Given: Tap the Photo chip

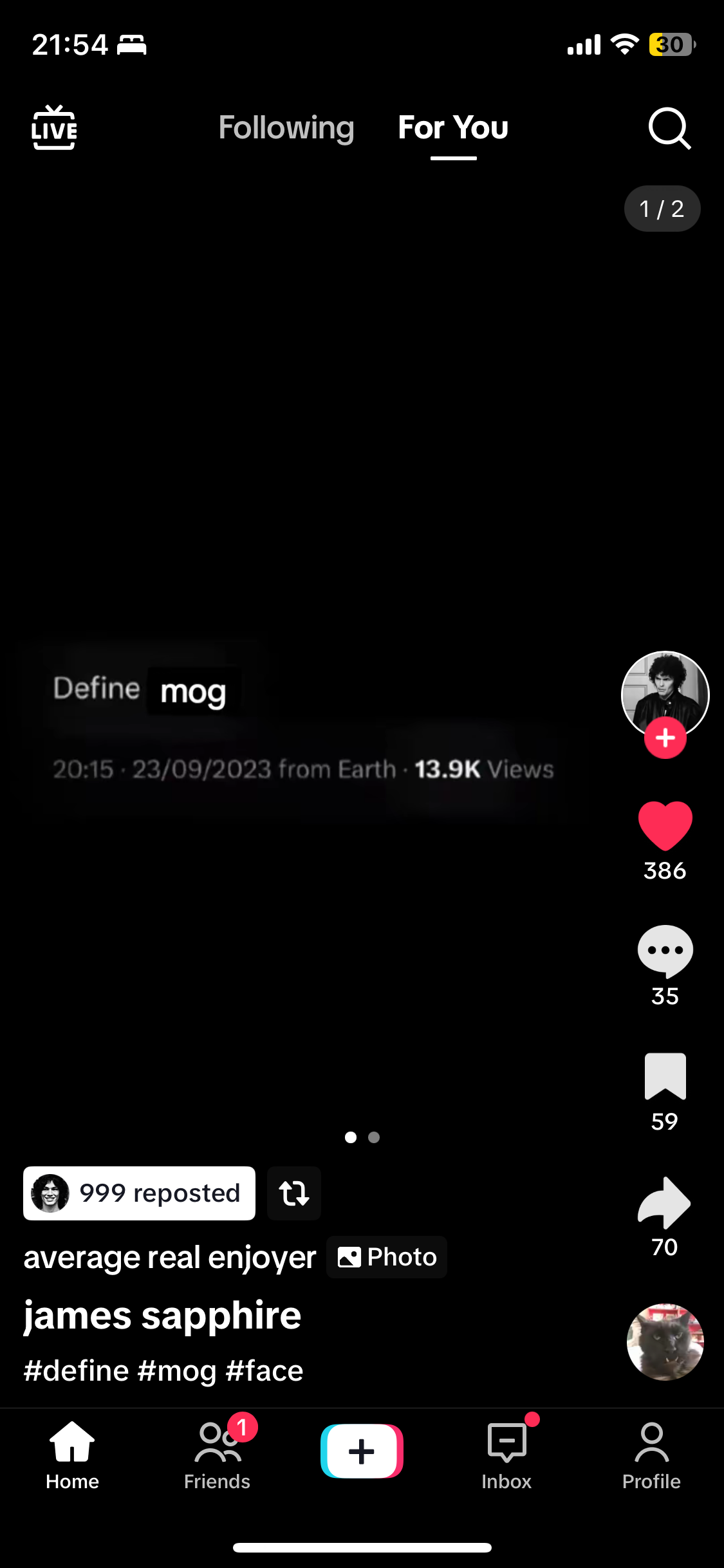Looking at the screenshot, I should 387,1257.
